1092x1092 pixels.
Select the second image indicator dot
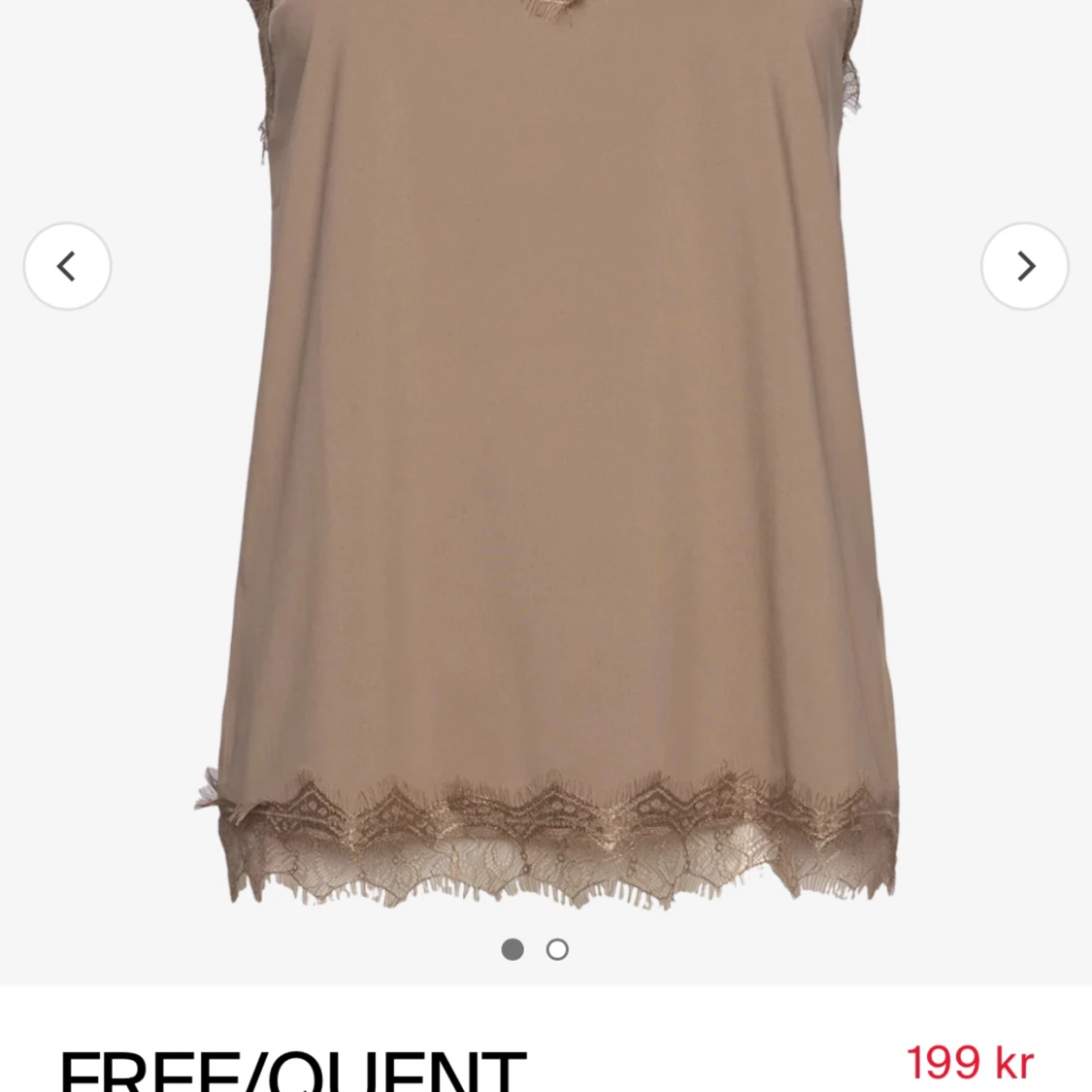click(x=557, y=949)
